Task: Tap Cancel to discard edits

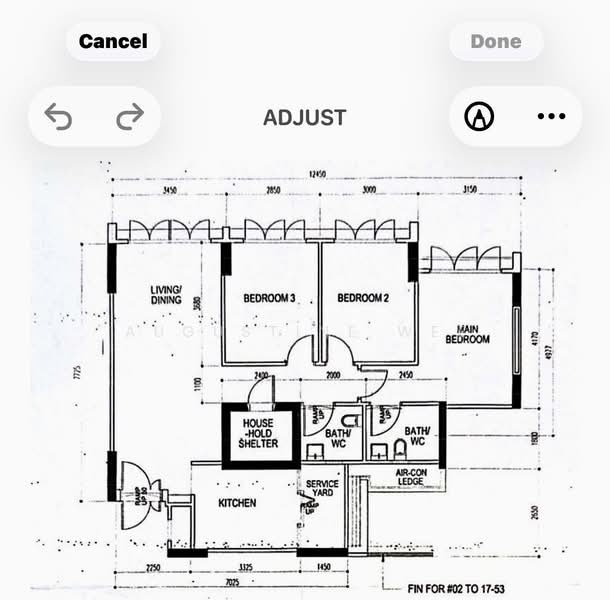Action: point(113,41)
